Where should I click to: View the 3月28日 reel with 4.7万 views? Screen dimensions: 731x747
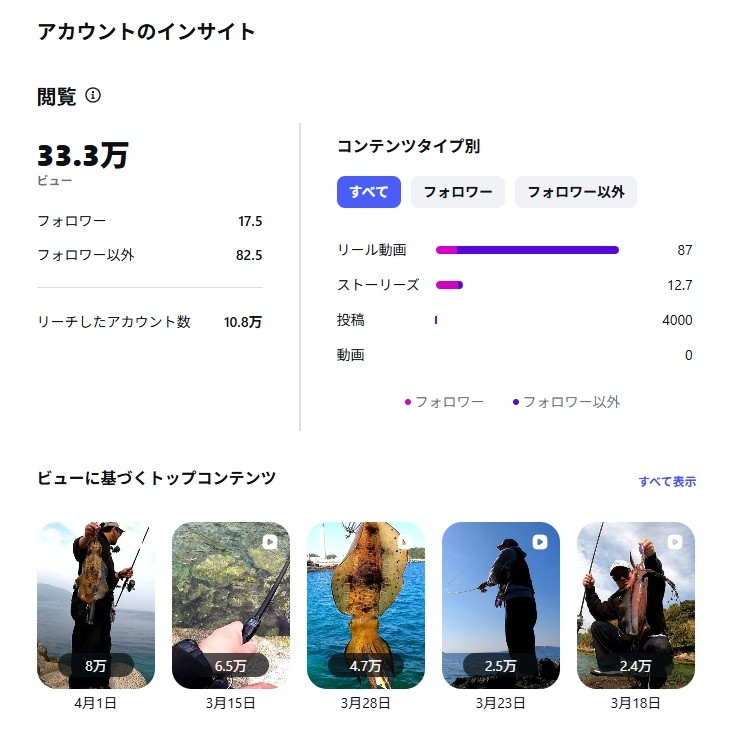coord(366,605)
